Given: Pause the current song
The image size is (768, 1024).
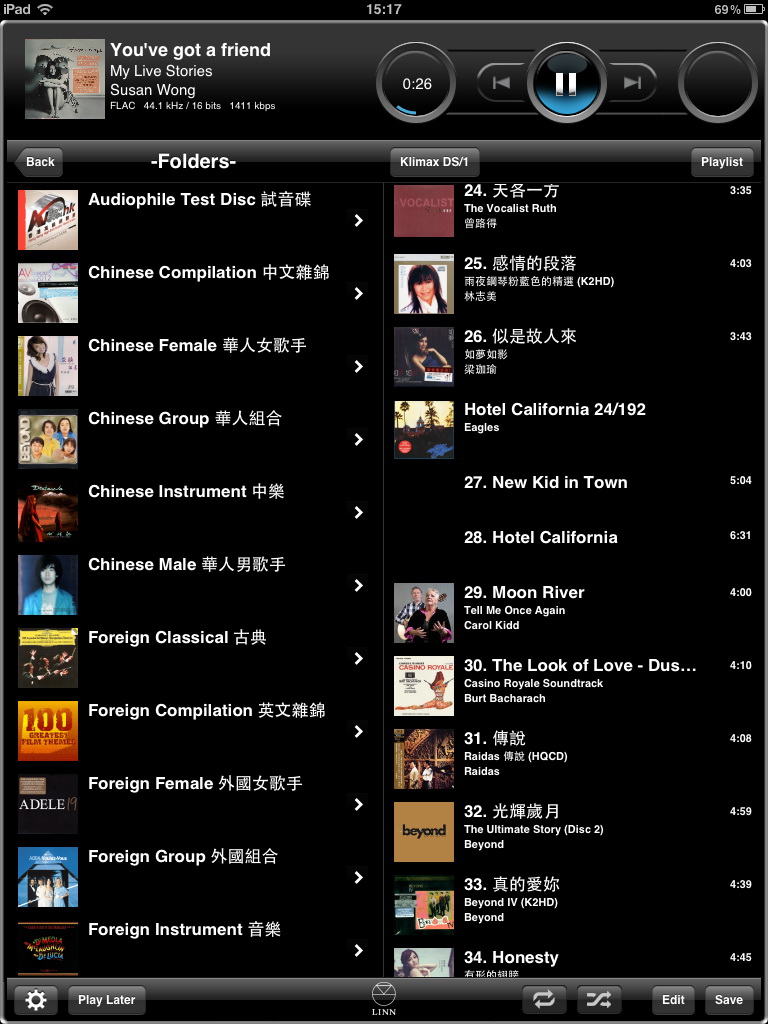Looking at the screenshot, I should [566, 83].
